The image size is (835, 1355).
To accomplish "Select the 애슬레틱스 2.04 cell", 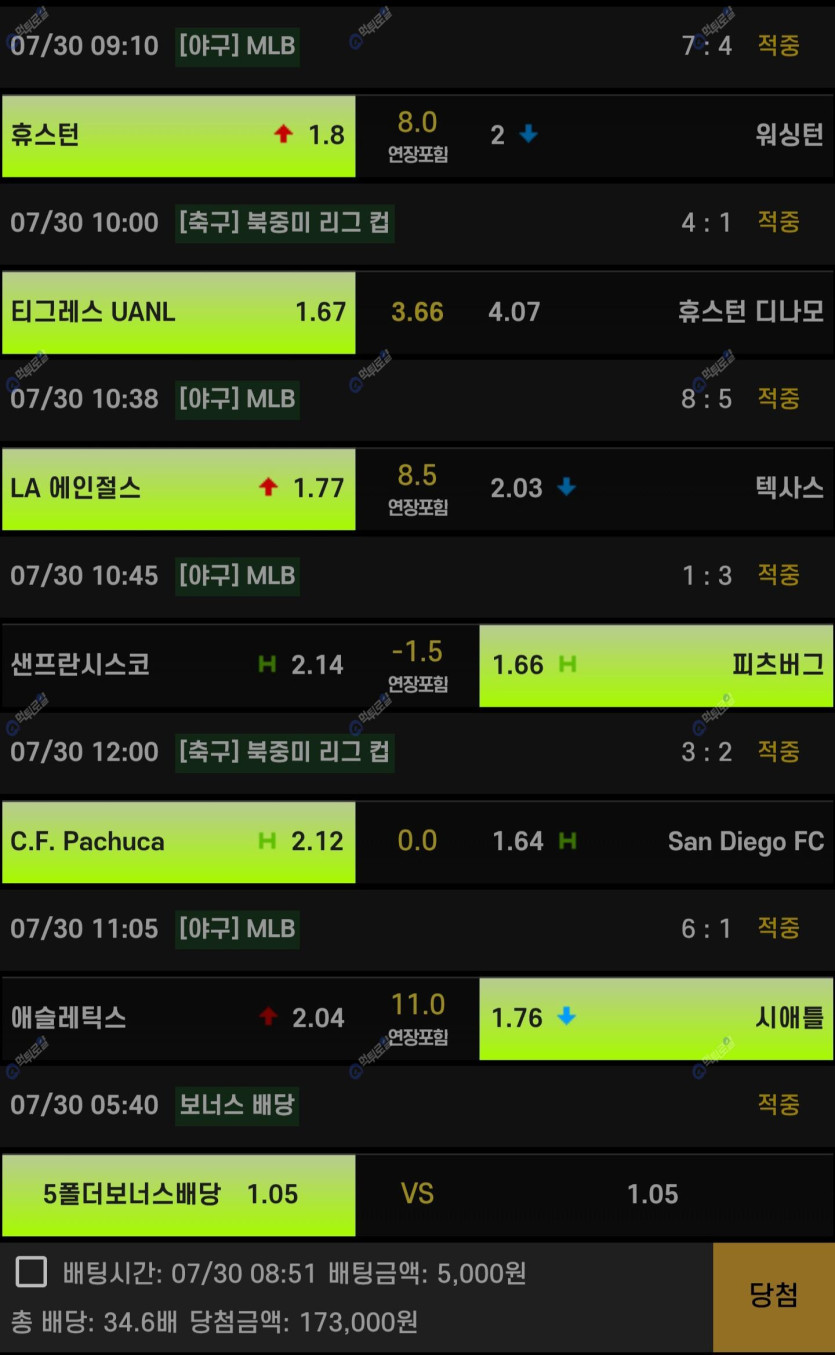I will pyautogui.click(x=179, y=1019).
